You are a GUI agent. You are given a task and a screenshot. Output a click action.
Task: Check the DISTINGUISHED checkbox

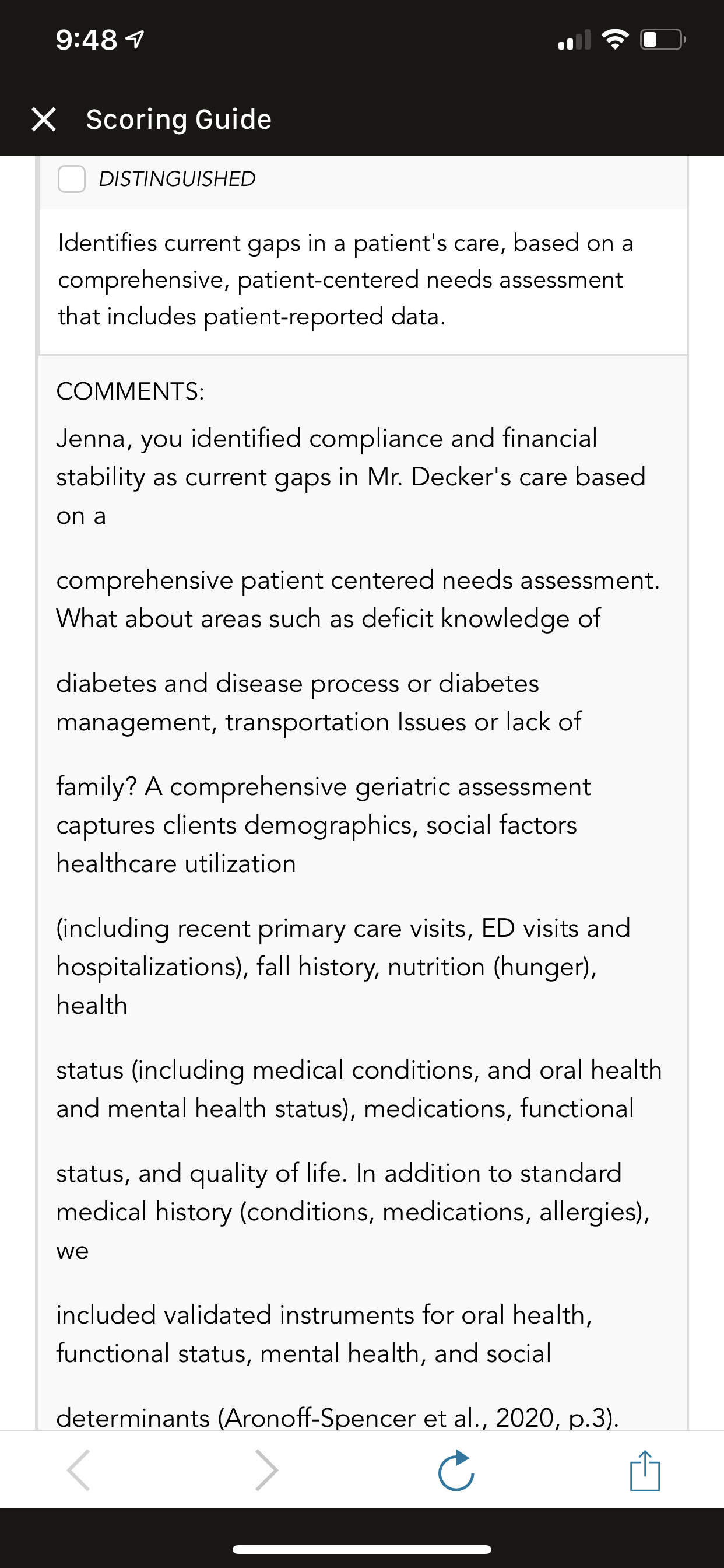(x=71, y=179)
